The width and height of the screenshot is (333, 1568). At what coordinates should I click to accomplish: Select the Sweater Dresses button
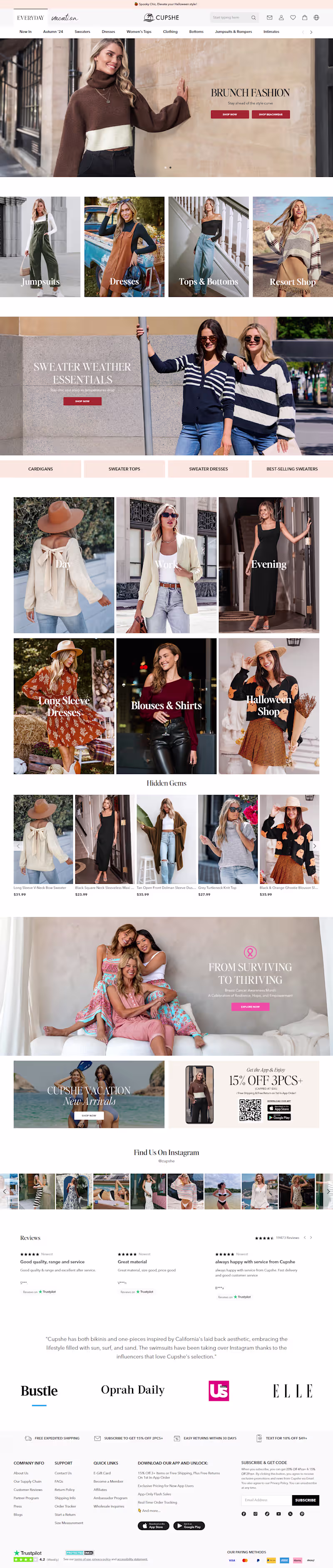pos(208,469)
